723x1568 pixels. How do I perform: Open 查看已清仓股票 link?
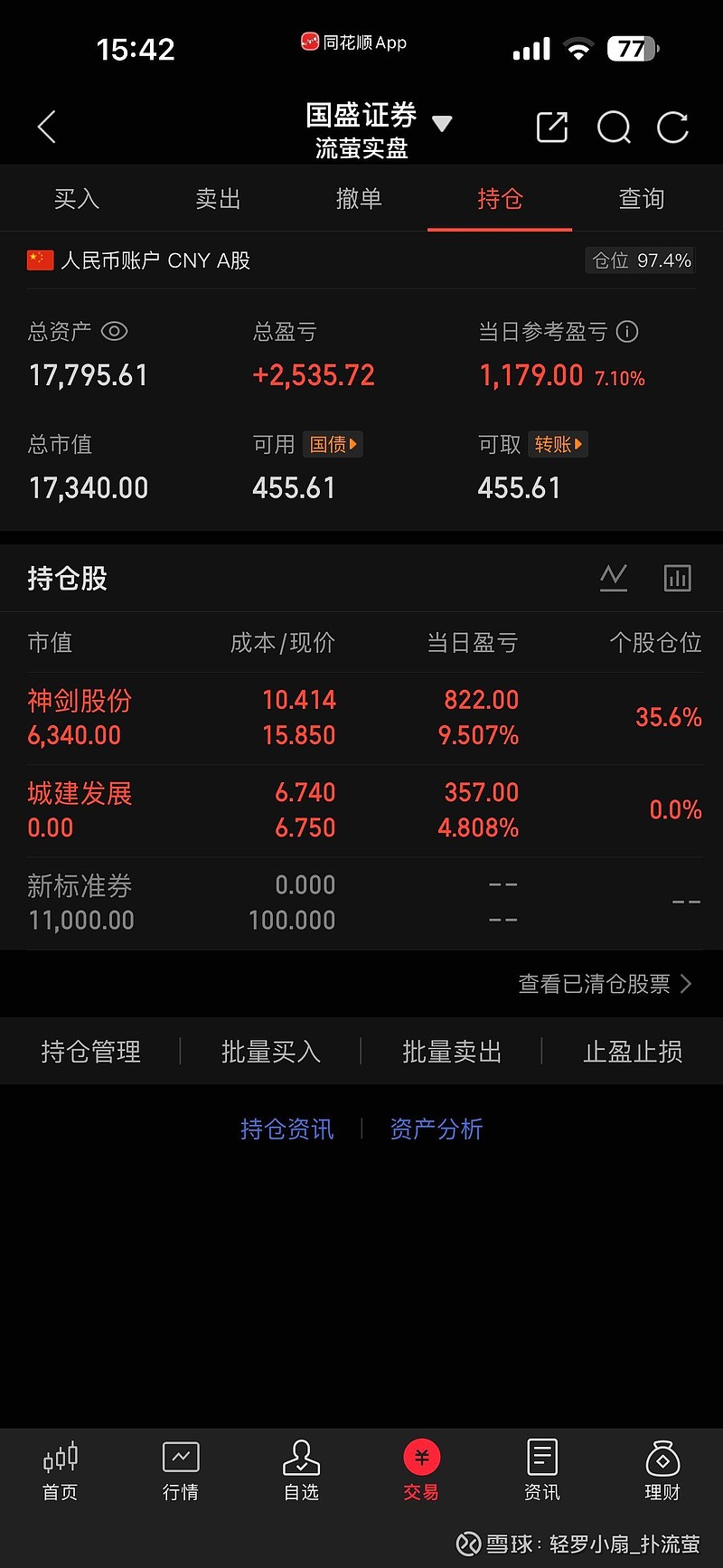tap(603, 984)
